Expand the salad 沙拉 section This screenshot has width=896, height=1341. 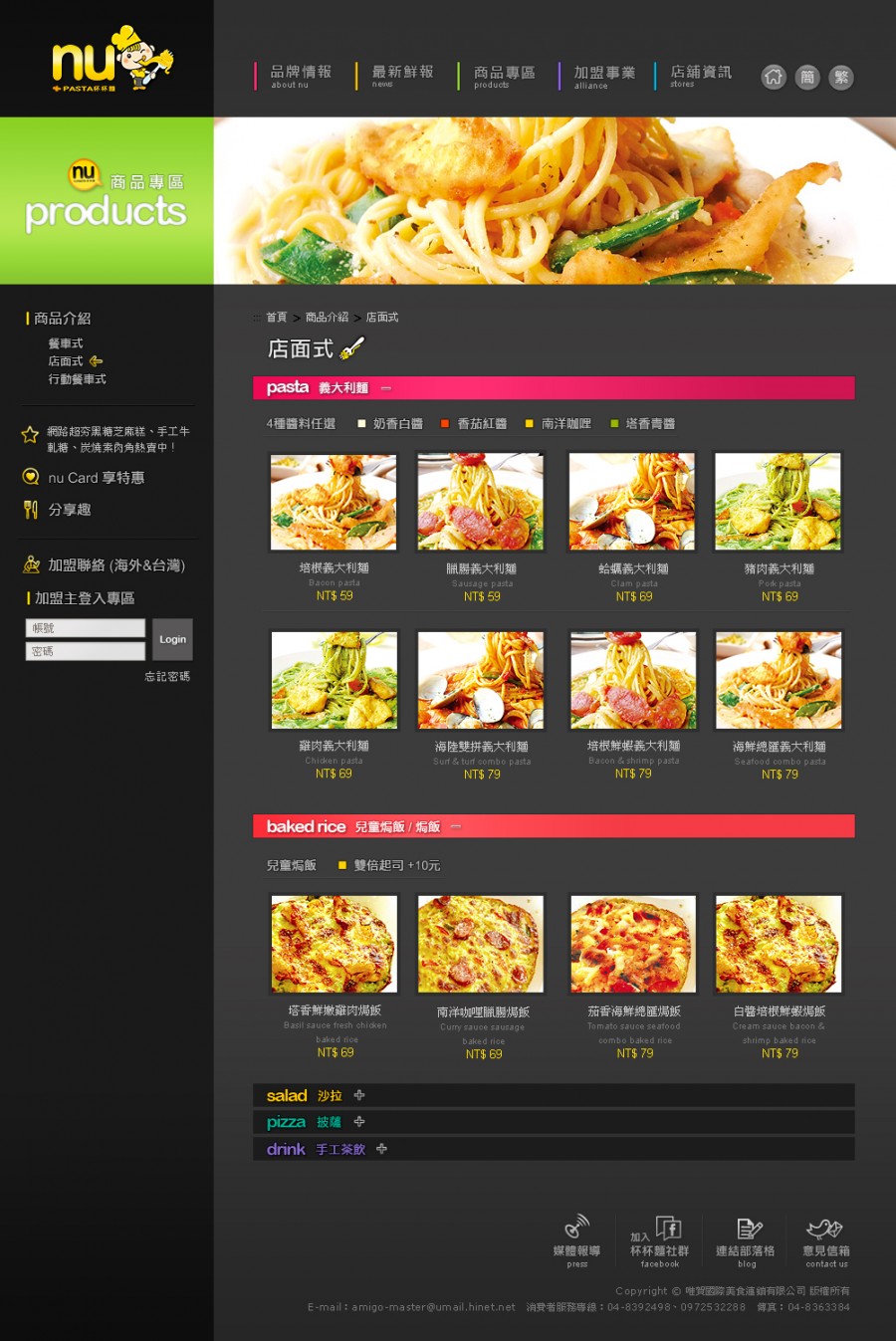coord(359,1095)
